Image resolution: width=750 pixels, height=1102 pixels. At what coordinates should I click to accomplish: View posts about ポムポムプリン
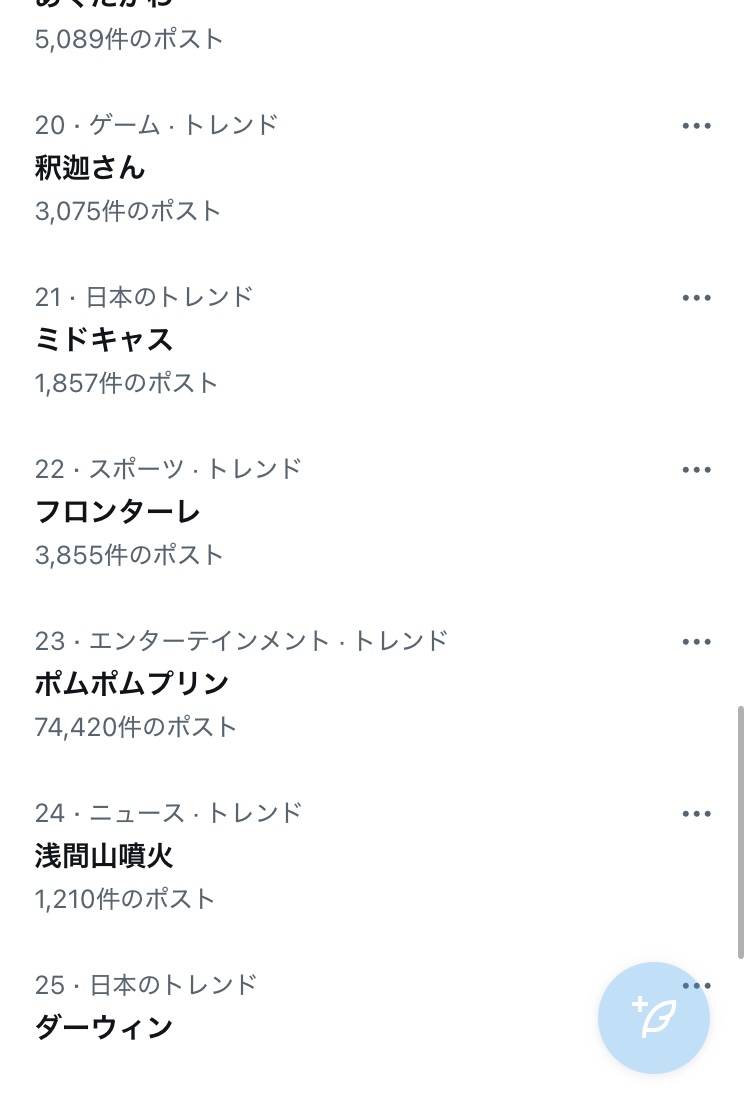coord(132,684)
